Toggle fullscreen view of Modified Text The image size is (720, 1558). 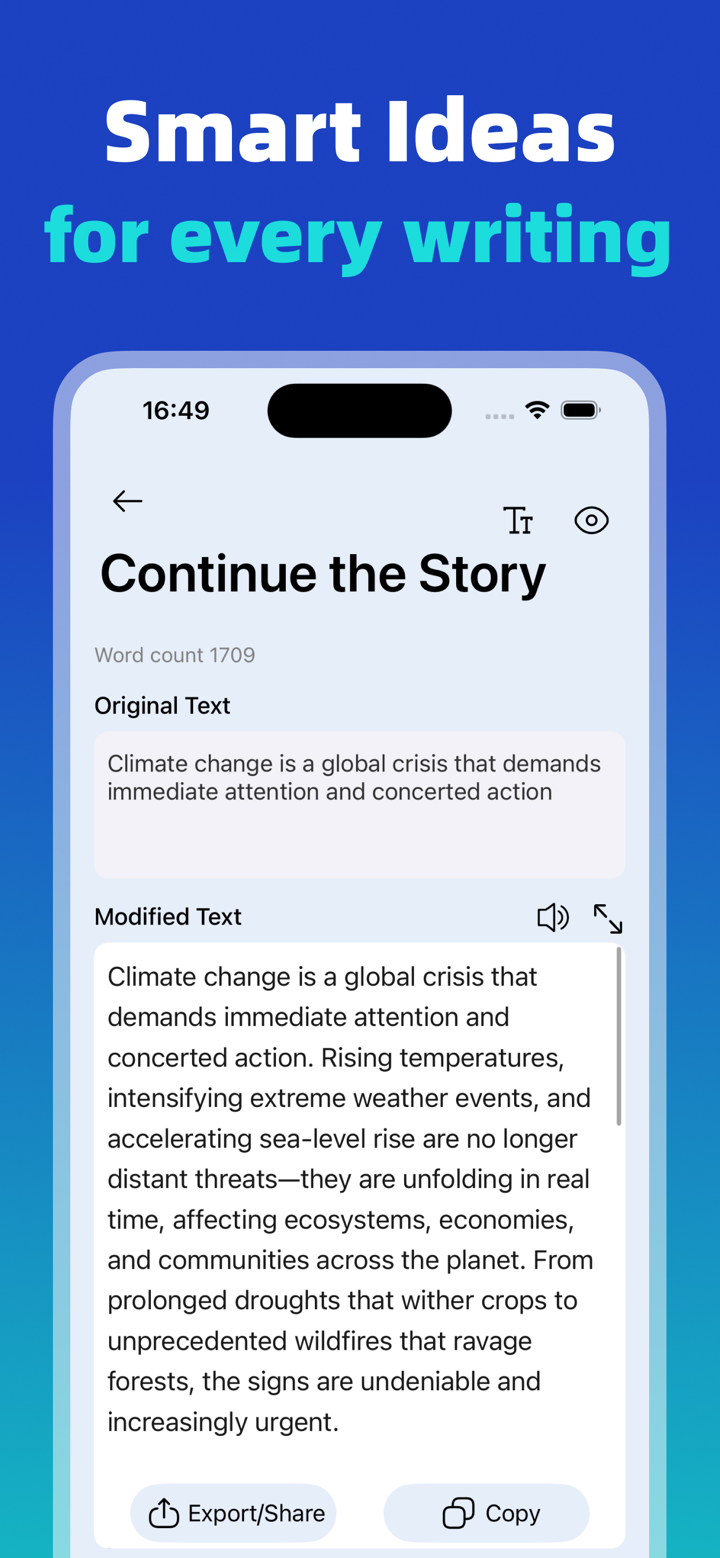tap(608, 917)
